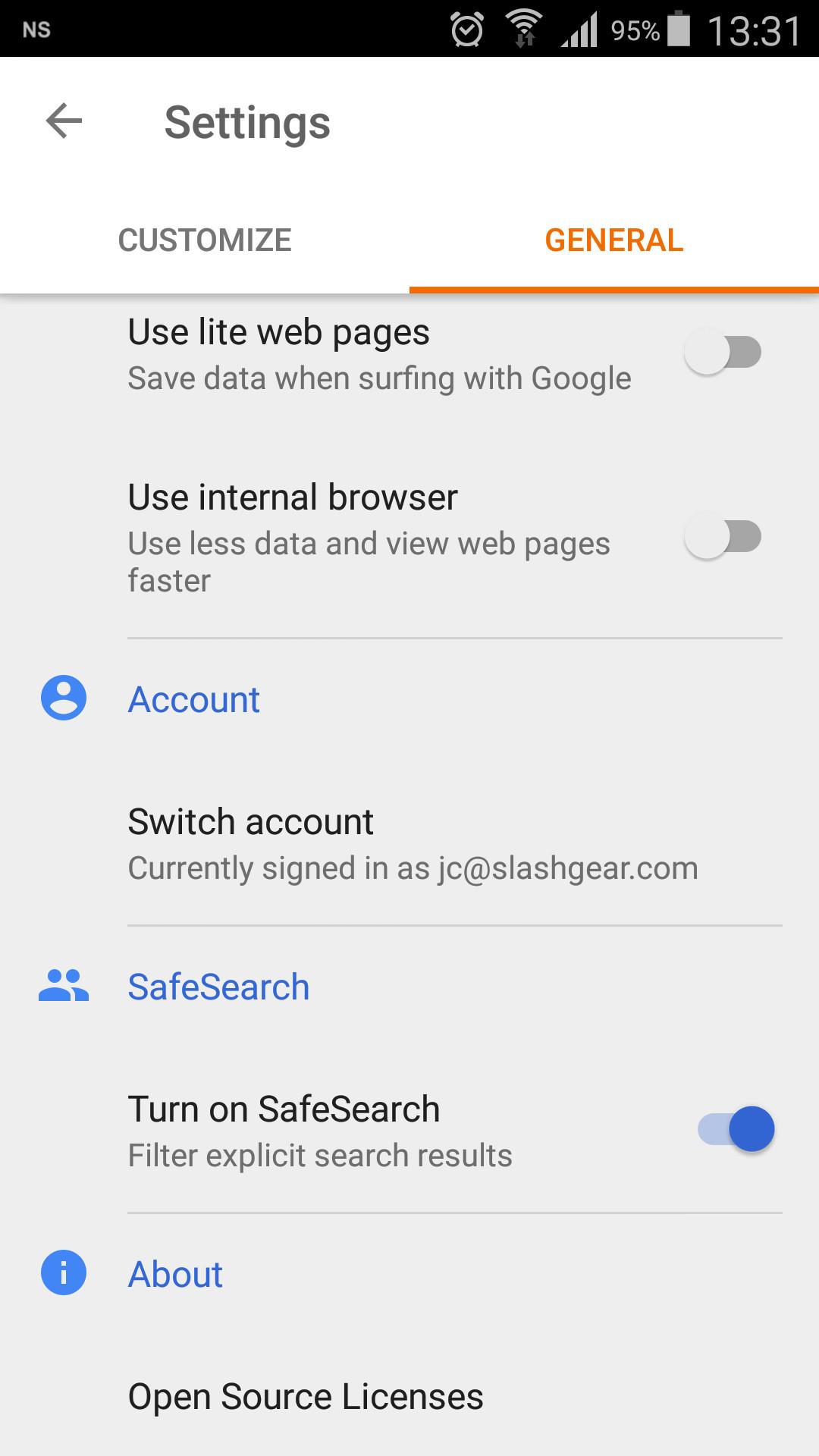
Task: Toggle Use internal browser on
Action: pyautogui.click(x=723, y=536)
